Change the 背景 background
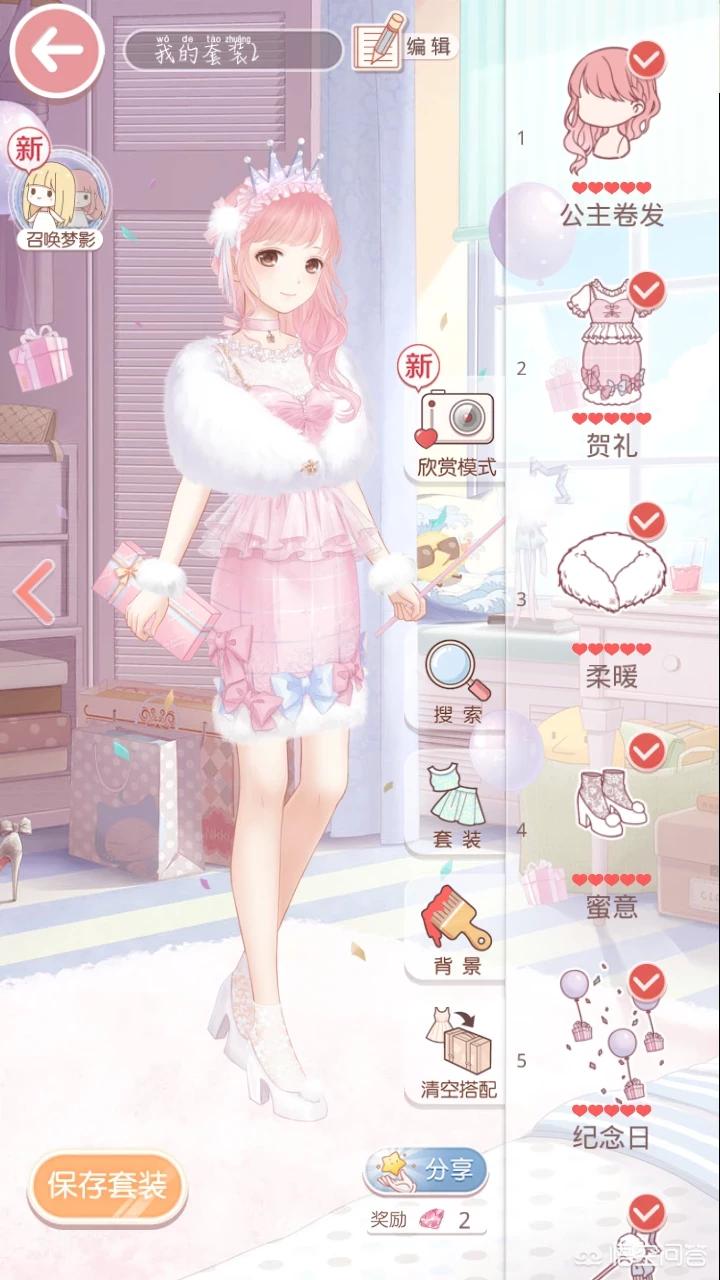This screenshot has height=1280, width=720. [x=457, y=931]
